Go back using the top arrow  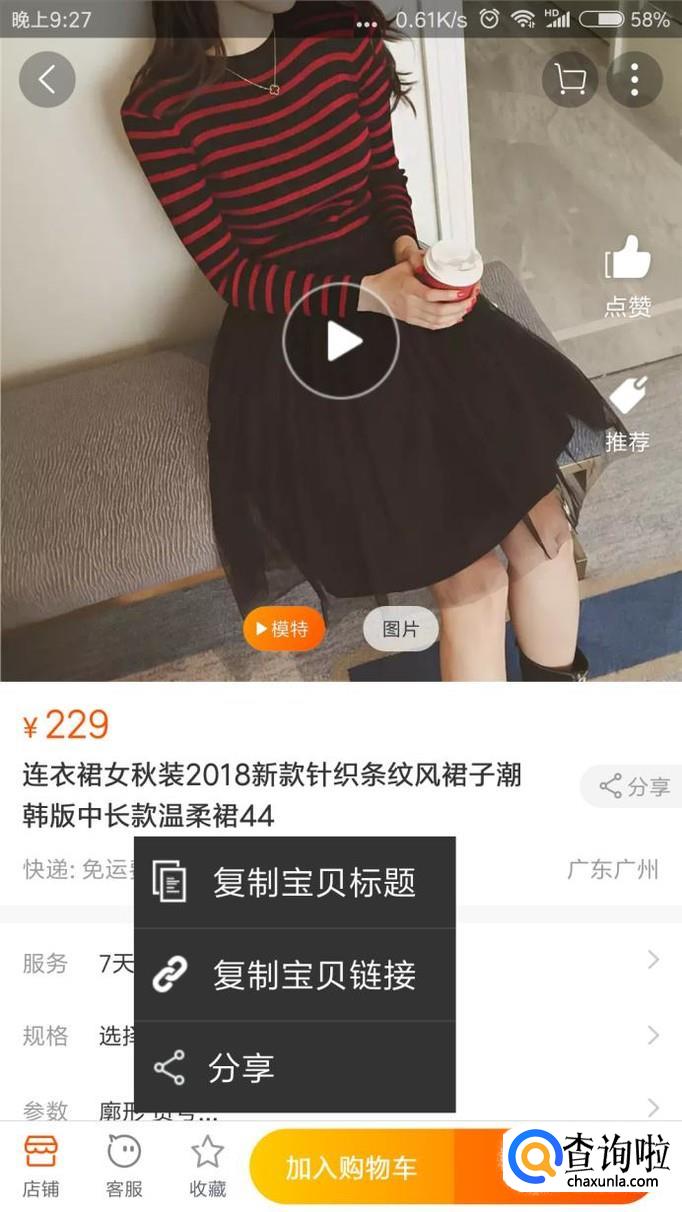(47, 79)
